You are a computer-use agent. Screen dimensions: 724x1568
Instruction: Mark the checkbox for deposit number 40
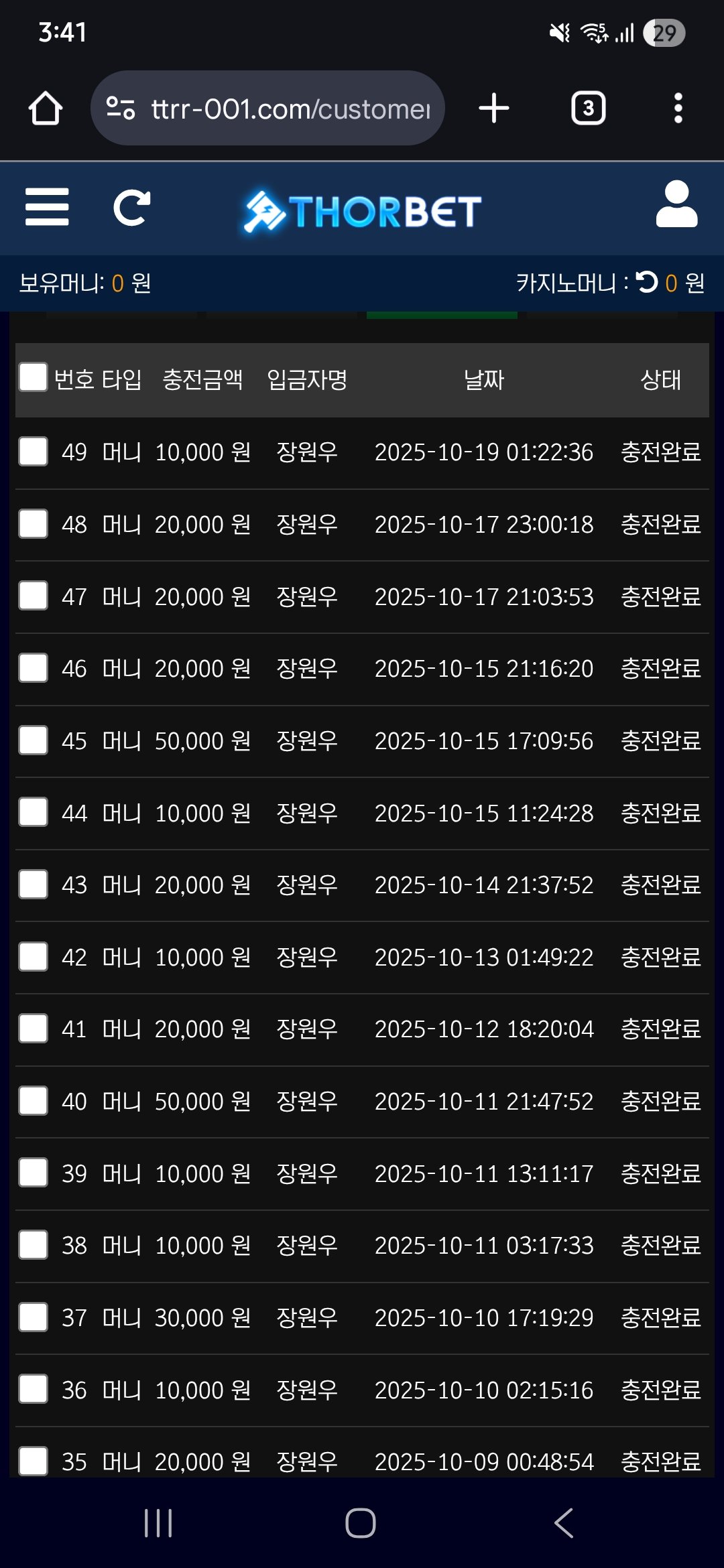[x=33, y=1101]
